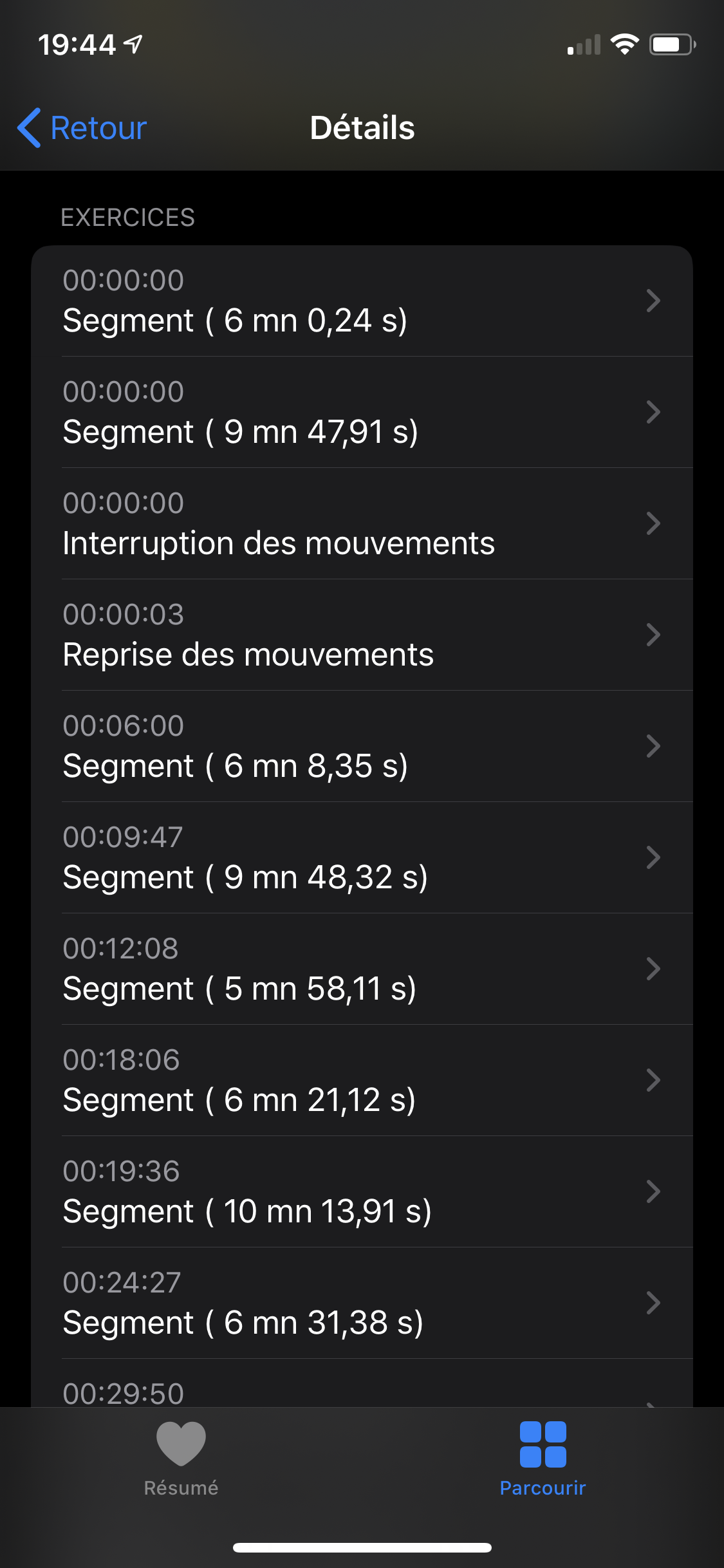Switch to the Résumé tab

[181, 1459]
